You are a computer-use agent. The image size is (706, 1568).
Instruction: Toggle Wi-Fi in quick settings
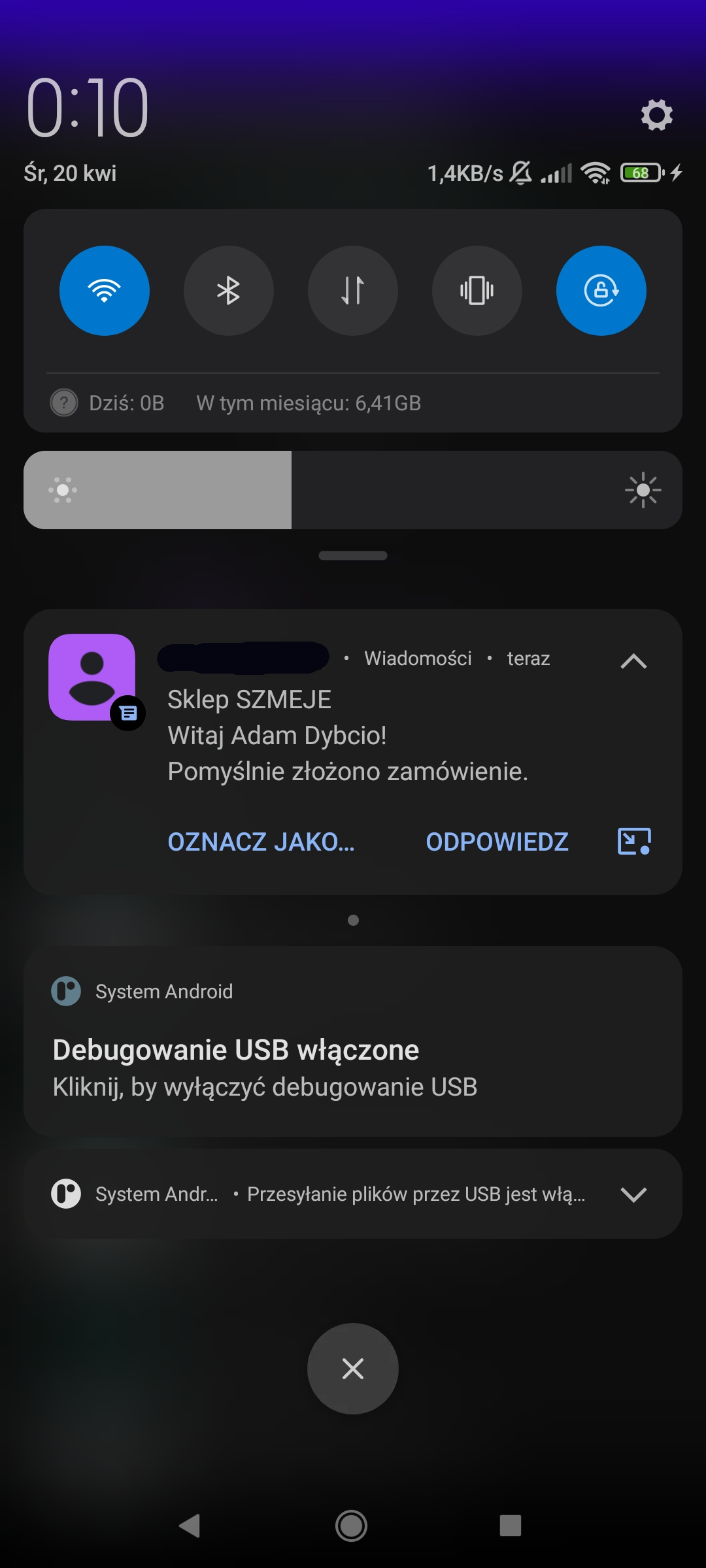105,291
